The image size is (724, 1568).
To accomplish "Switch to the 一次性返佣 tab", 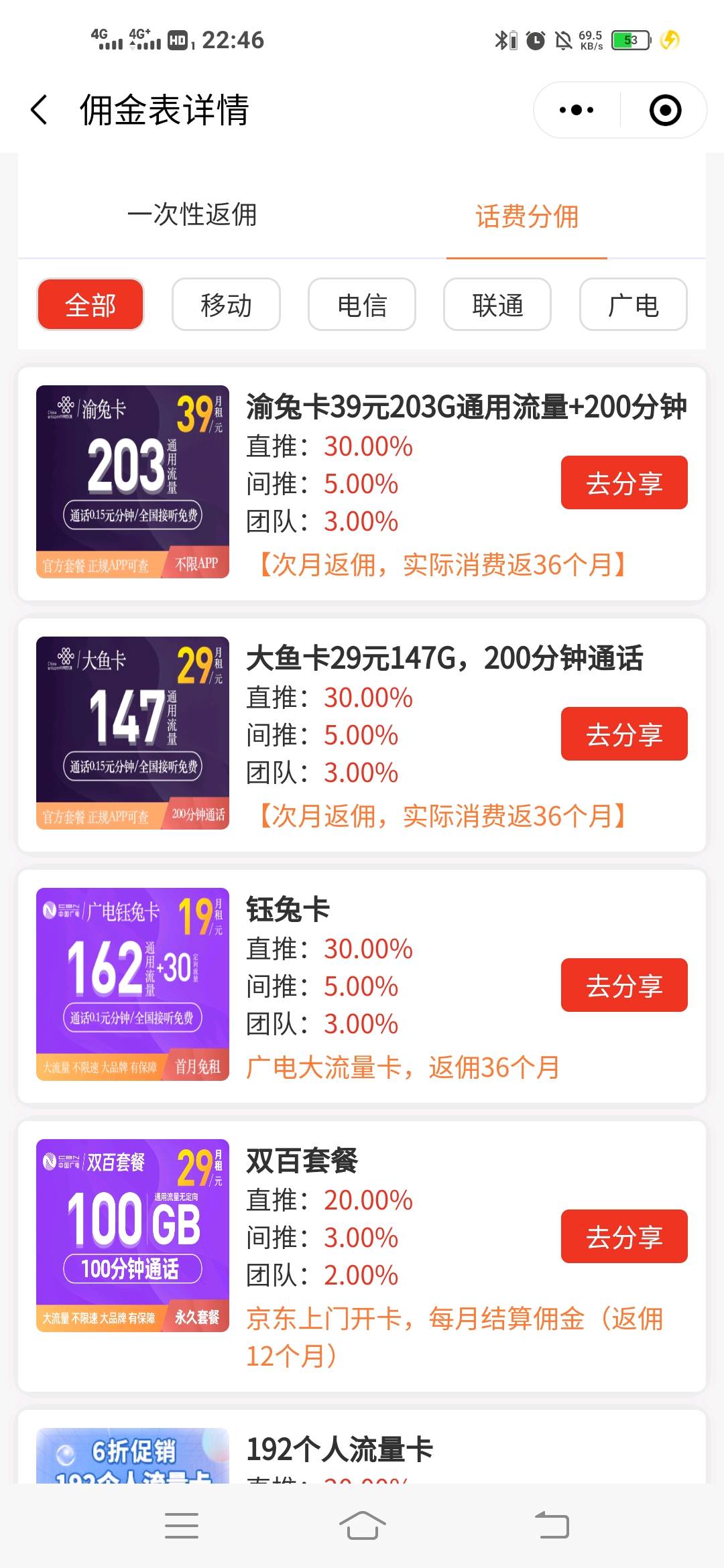I will coord(192,215).
